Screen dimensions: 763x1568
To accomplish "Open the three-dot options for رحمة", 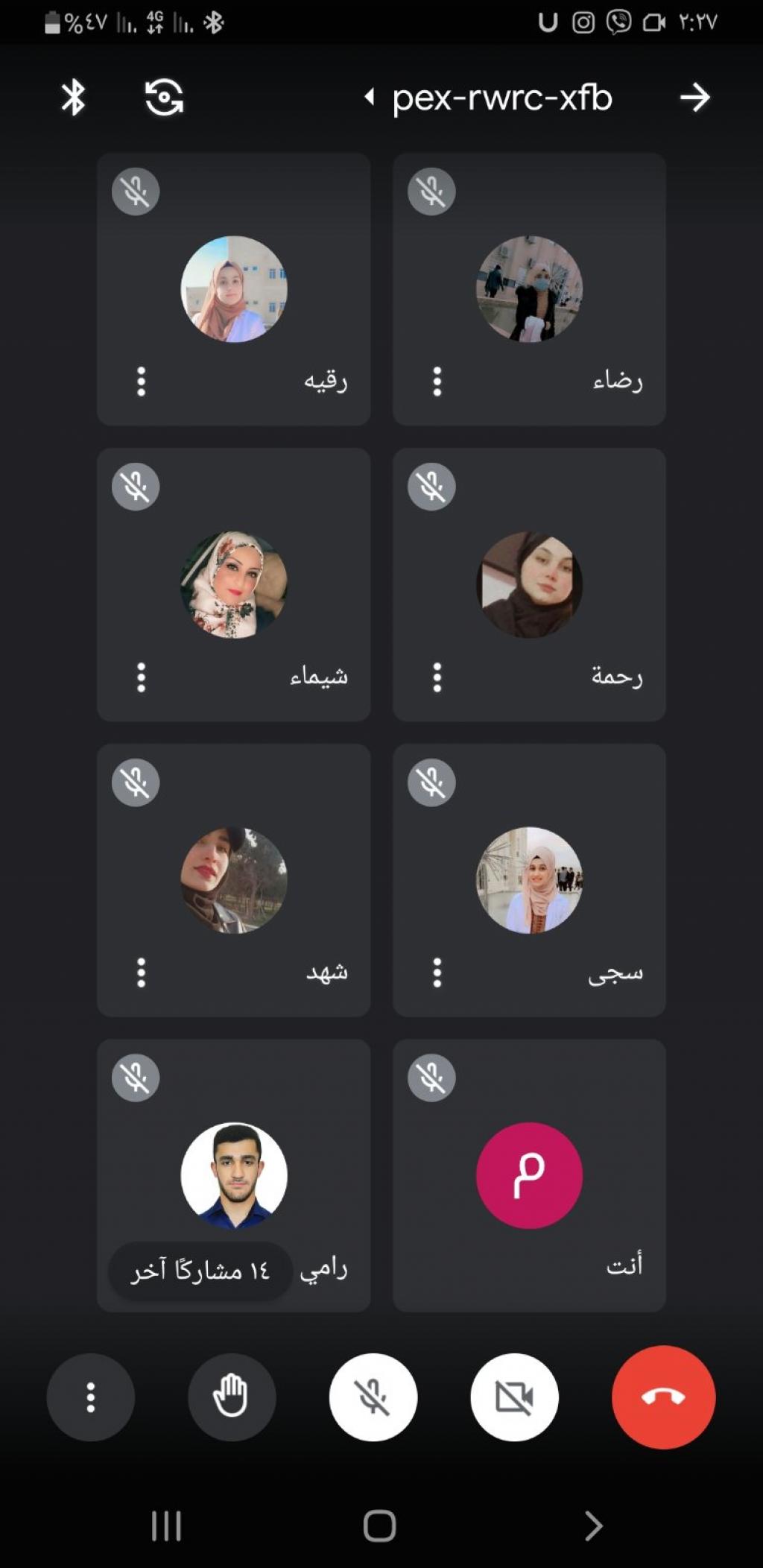I will pyautogui.click(x=437, y=677).
